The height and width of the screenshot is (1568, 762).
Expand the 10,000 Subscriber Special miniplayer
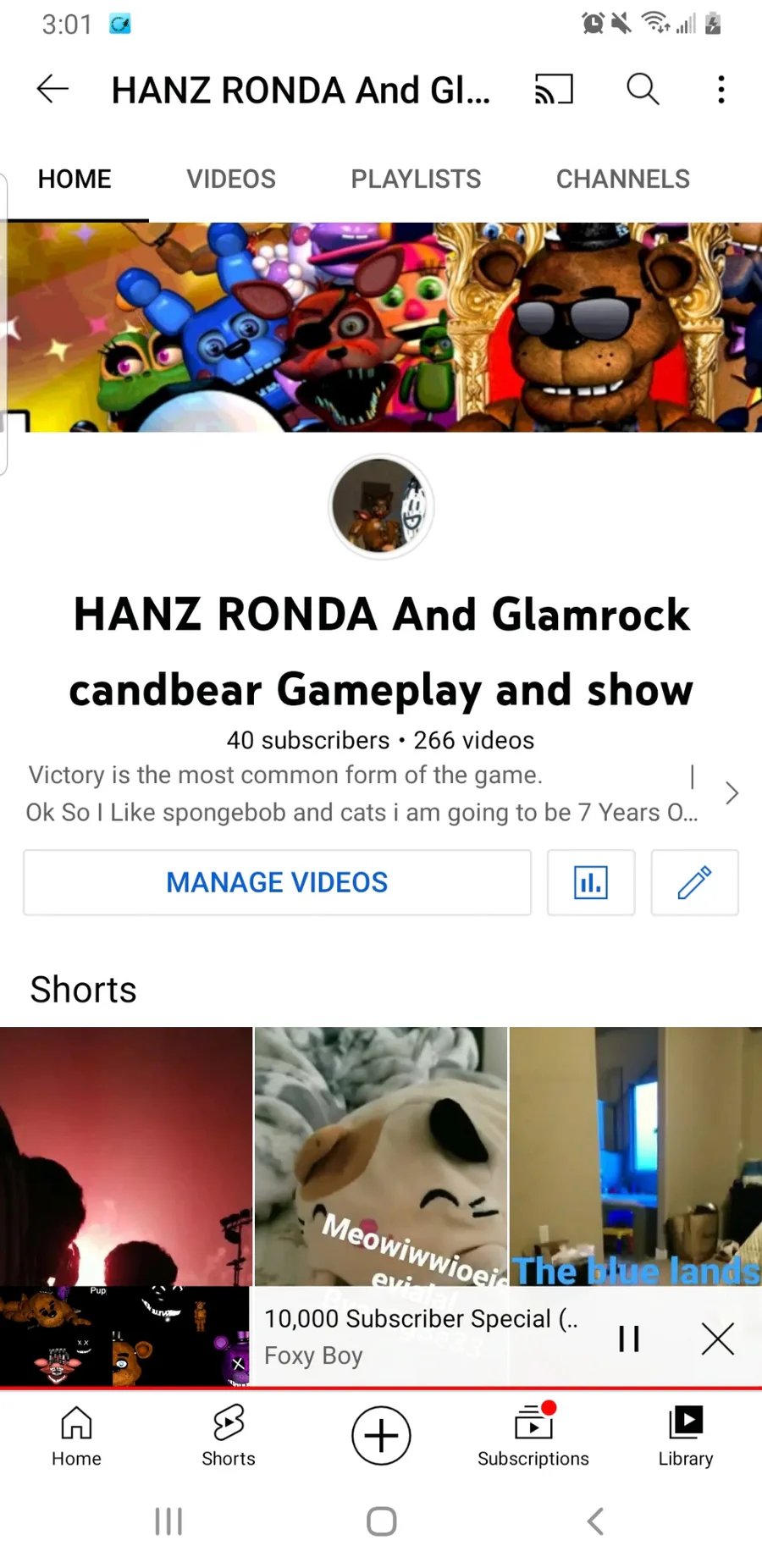click(419, 1336)
